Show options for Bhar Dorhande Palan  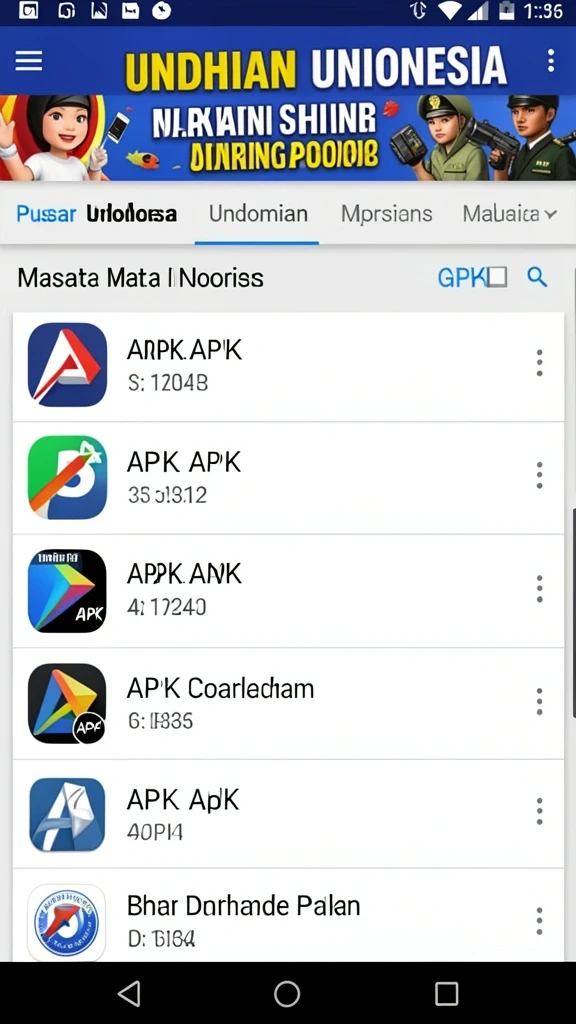point(539,921)
